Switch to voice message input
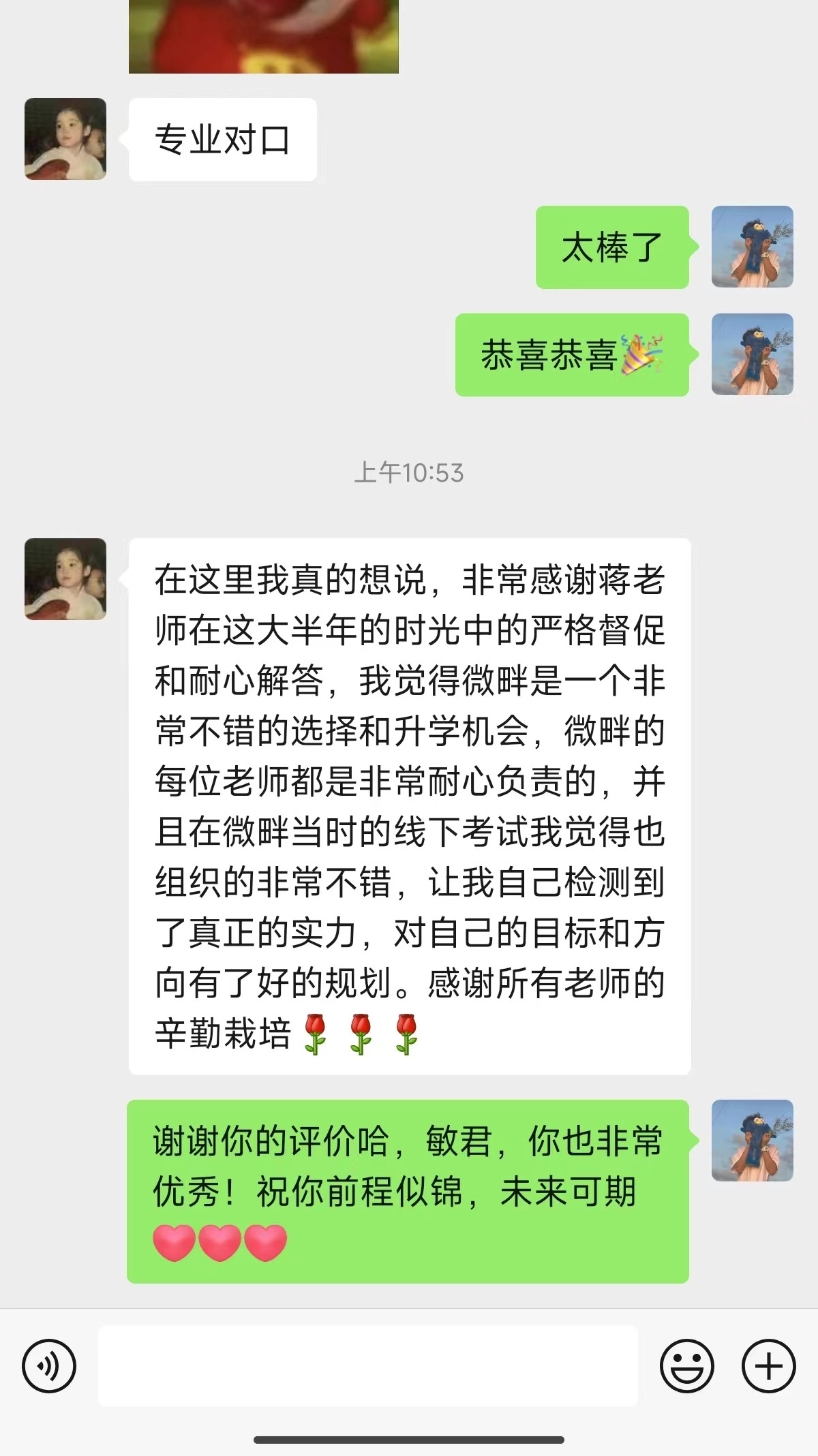818x1456 pixels. [49, 1365]
